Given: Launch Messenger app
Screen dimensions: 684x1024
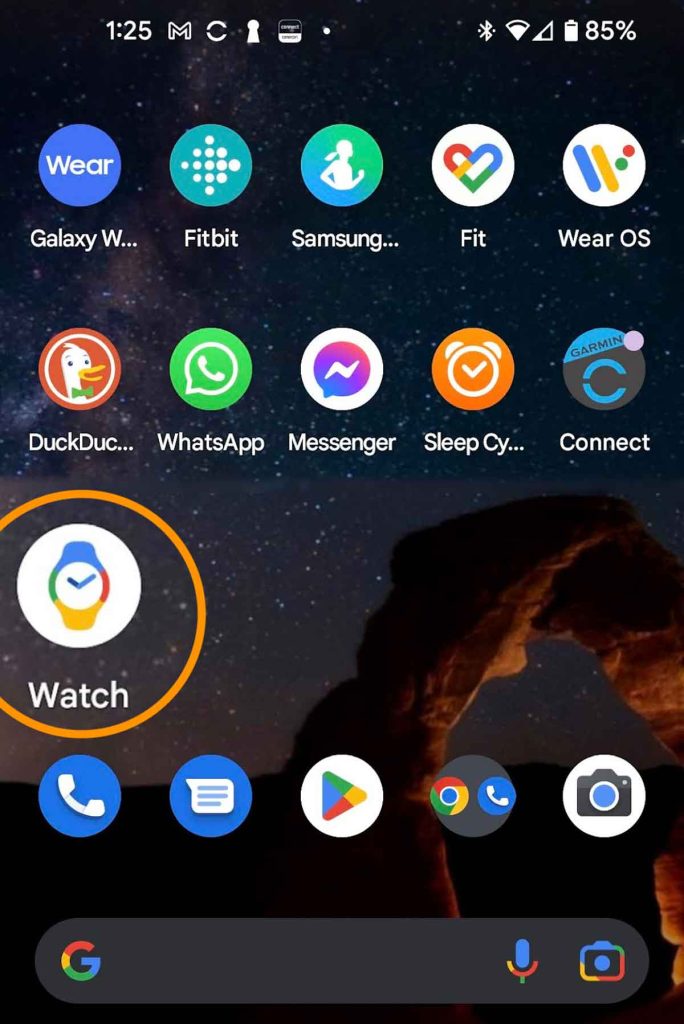Looking at the screenshot, I should click(x=342, y=369).
